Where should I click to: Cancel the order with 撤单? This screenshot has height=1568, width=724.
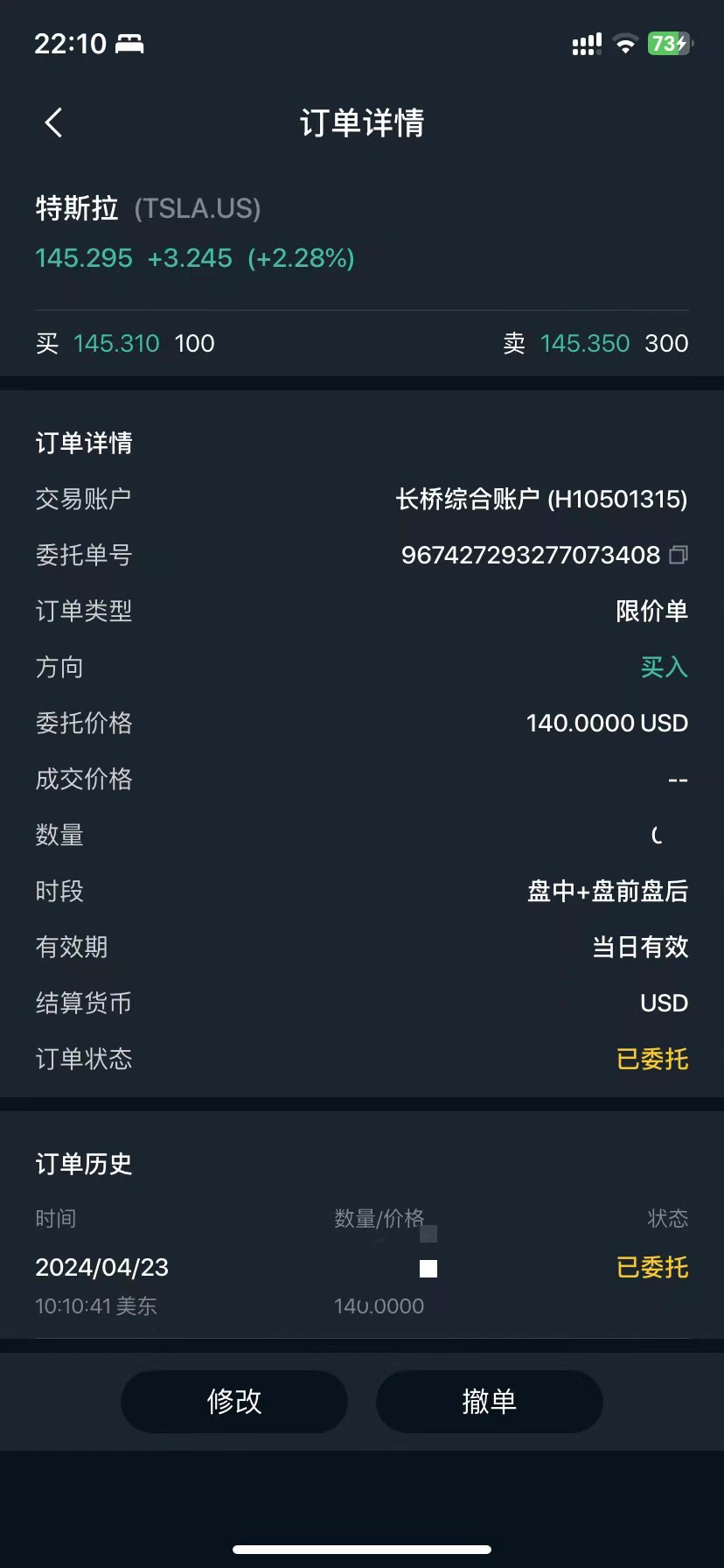[x=489, y=1402]
